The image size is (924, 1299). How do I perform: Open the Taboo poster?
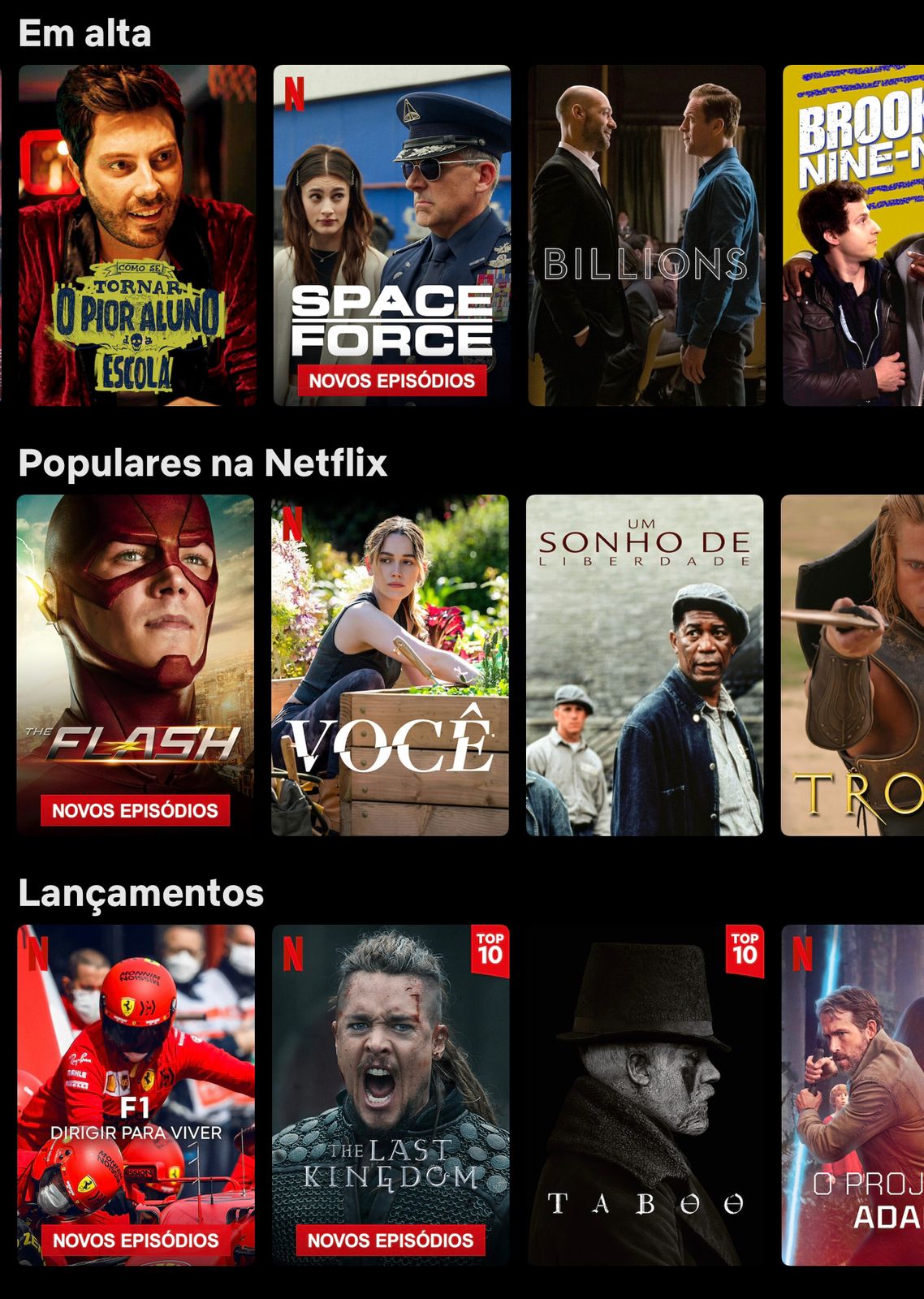[646, 1094]
